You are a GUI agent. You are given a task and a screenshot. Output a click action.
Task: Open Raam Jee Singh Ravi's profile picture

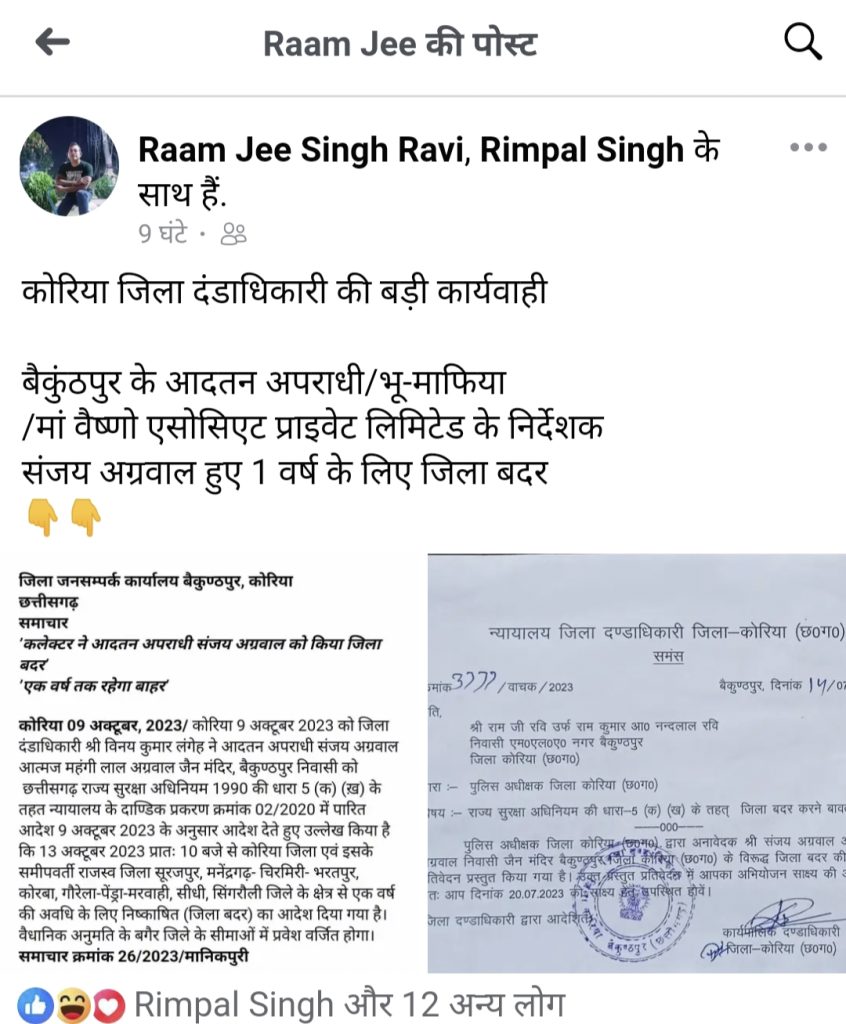tap(70, 166)
